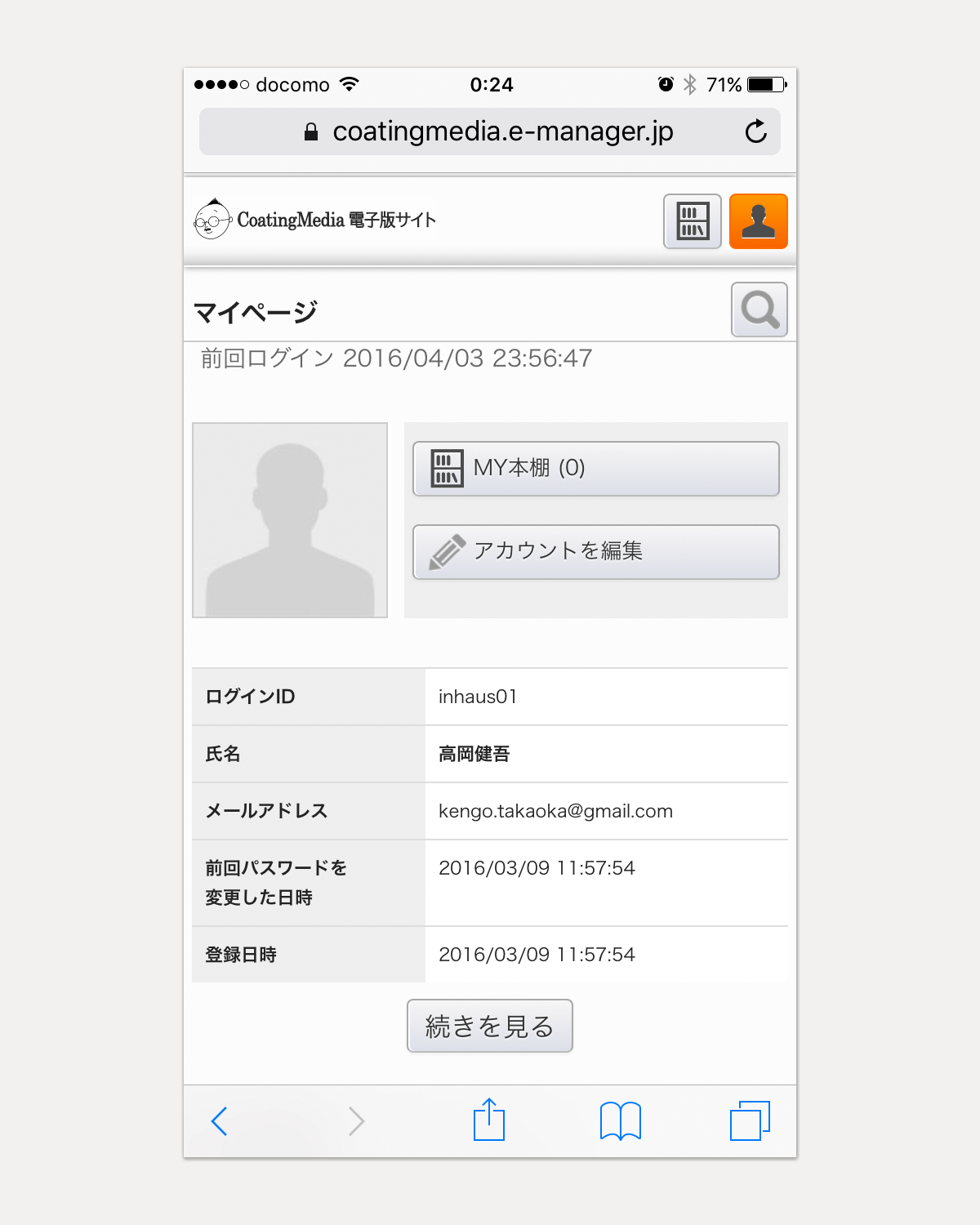Tap the coatingmedia.e-manager.jp address bar

490,131
